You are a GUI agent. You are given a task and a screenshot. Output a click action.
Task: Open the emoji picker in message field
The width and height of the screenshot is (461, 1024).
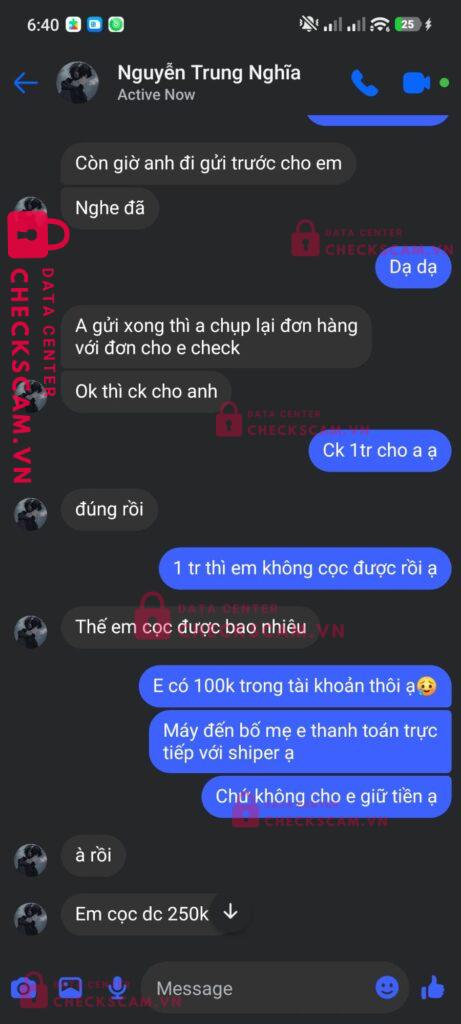tap(387, 987)
